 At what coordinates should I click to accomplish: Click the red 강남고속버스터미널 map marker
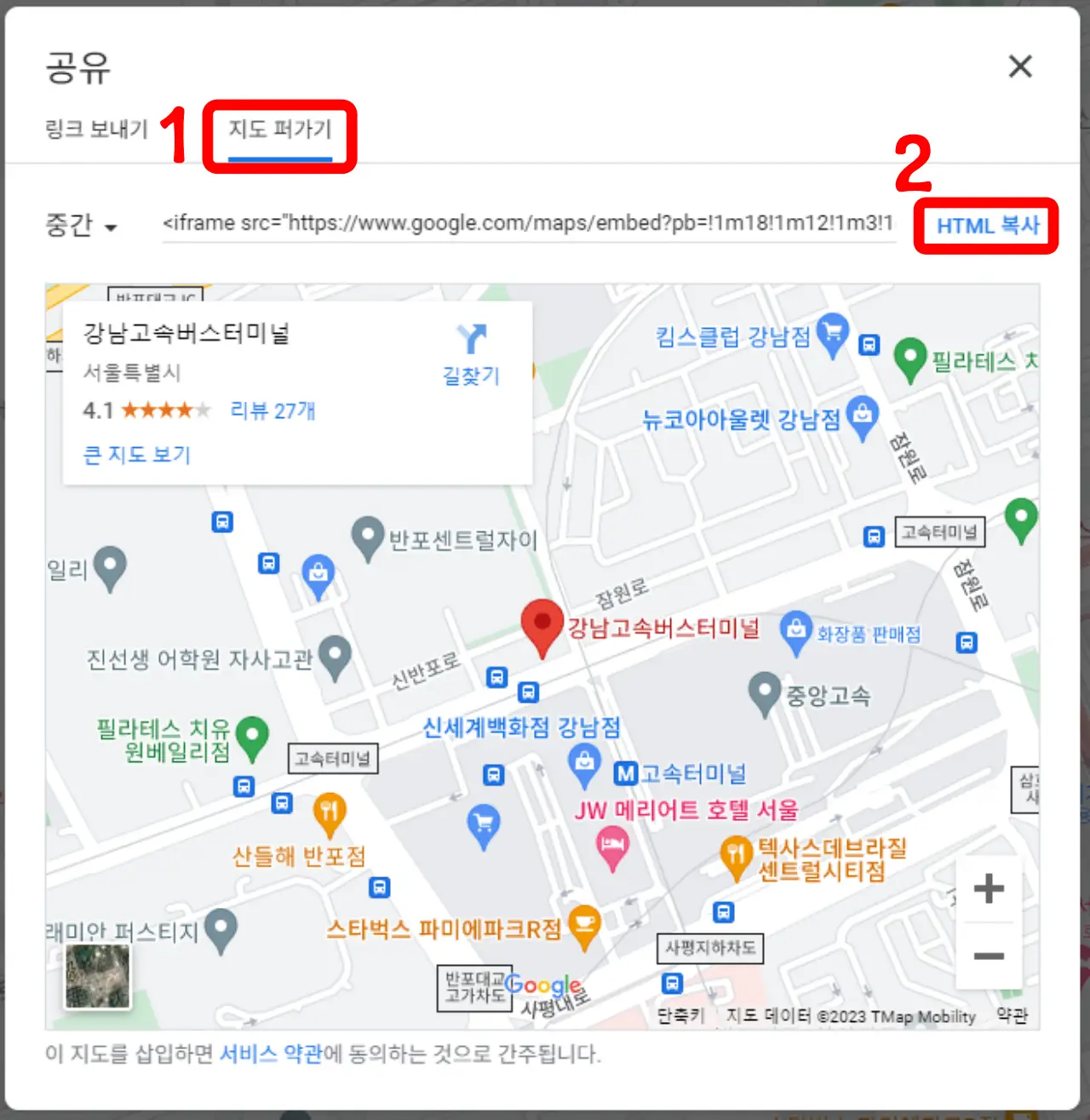click(542, 626)
